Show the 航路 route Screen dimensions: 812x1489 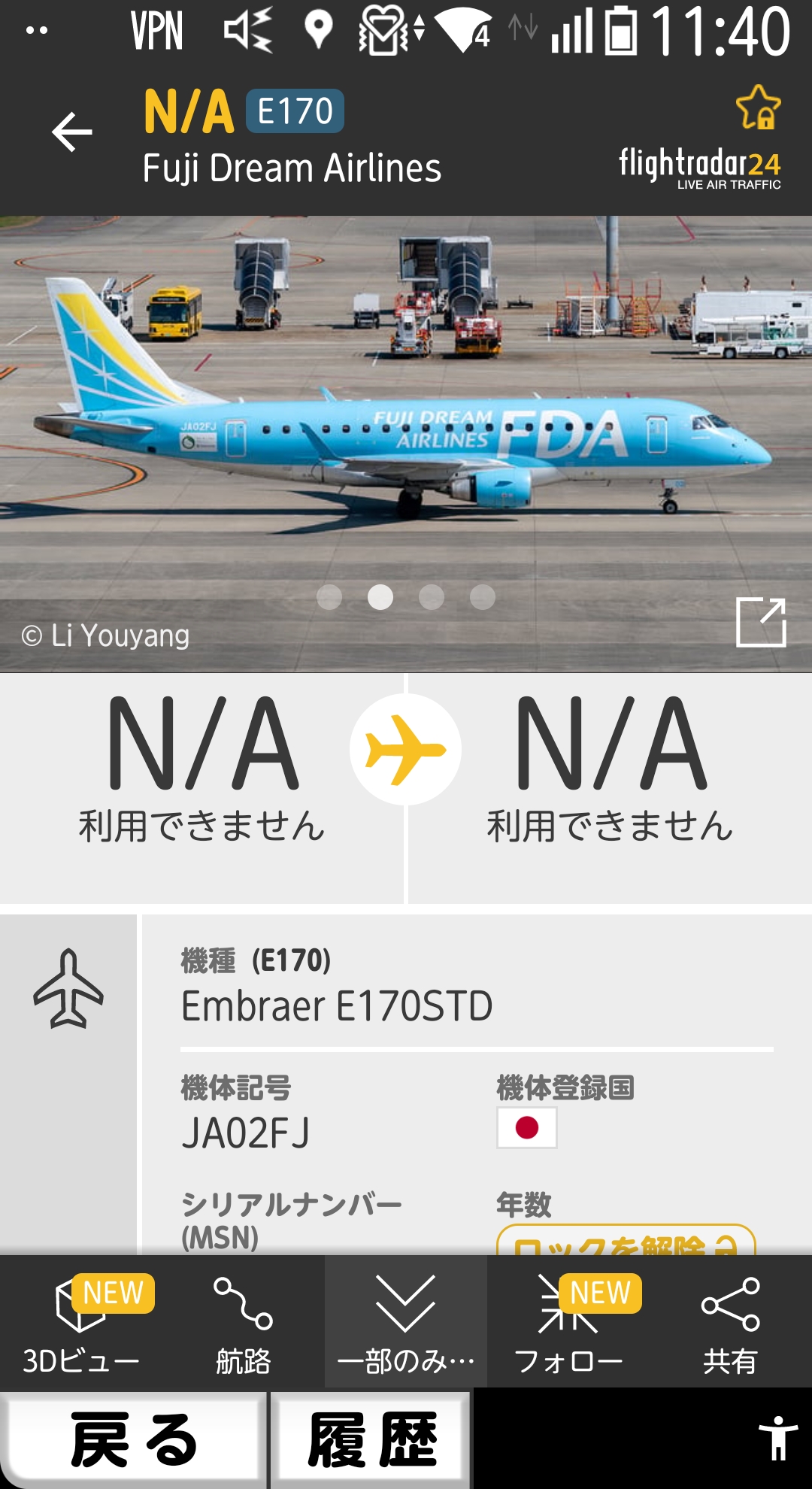243,1324
